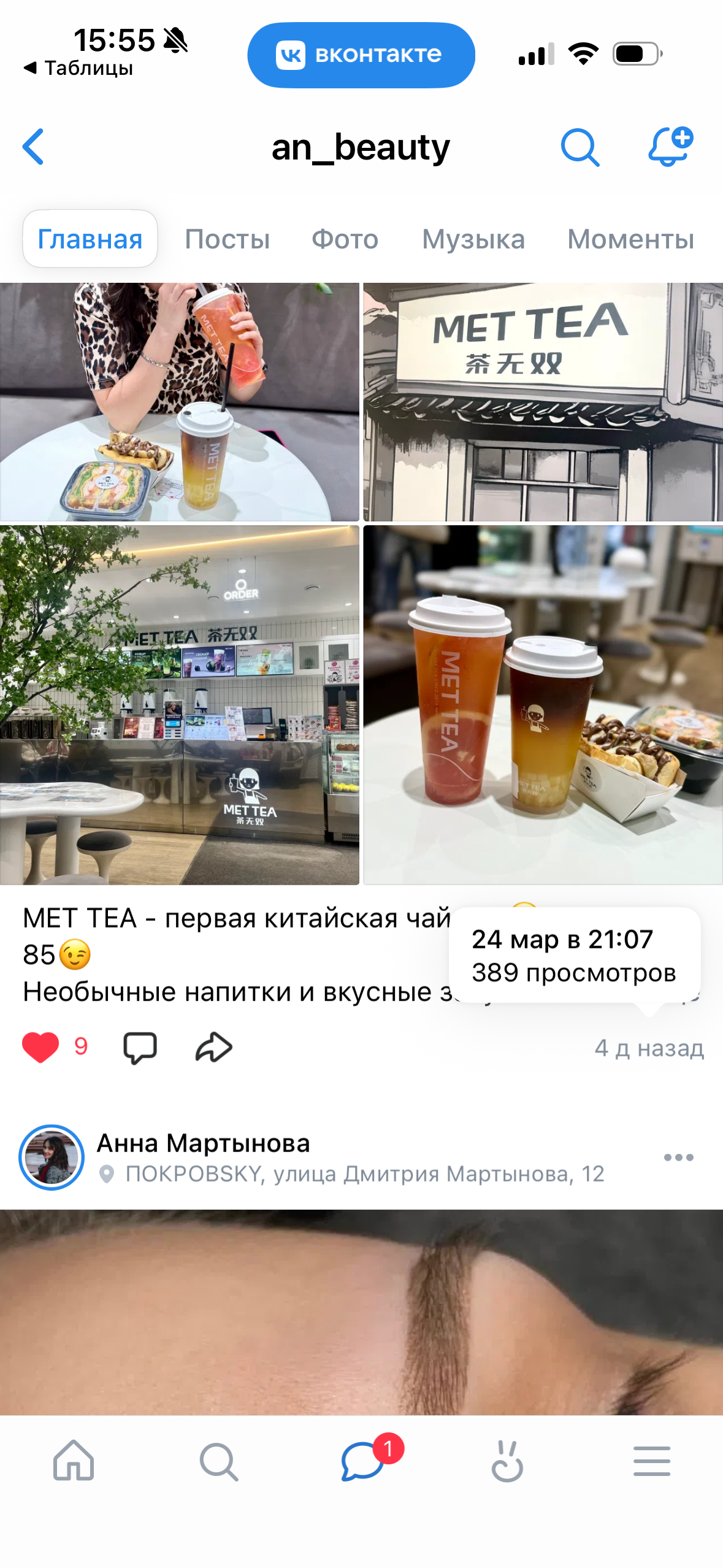723x1568 pixels.
Task: Like the MET TEA post
Action: 40,1047
